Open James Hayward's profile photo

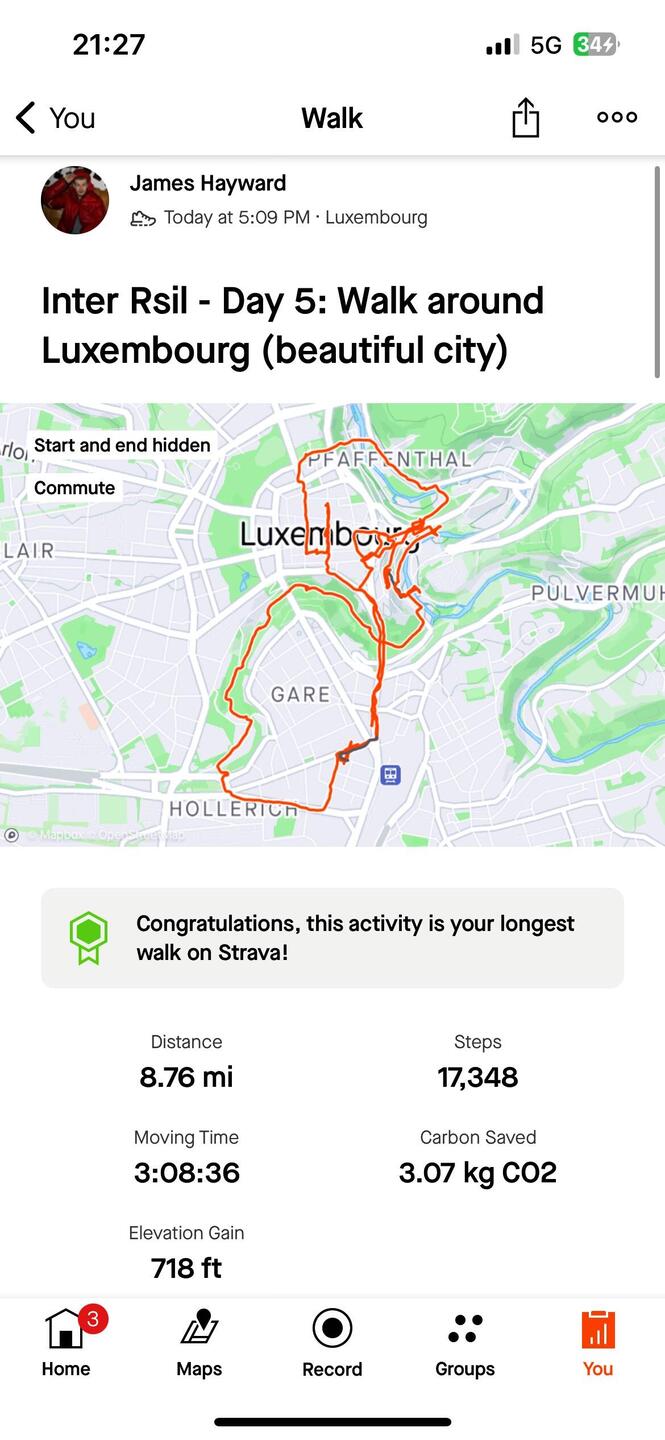75,200
